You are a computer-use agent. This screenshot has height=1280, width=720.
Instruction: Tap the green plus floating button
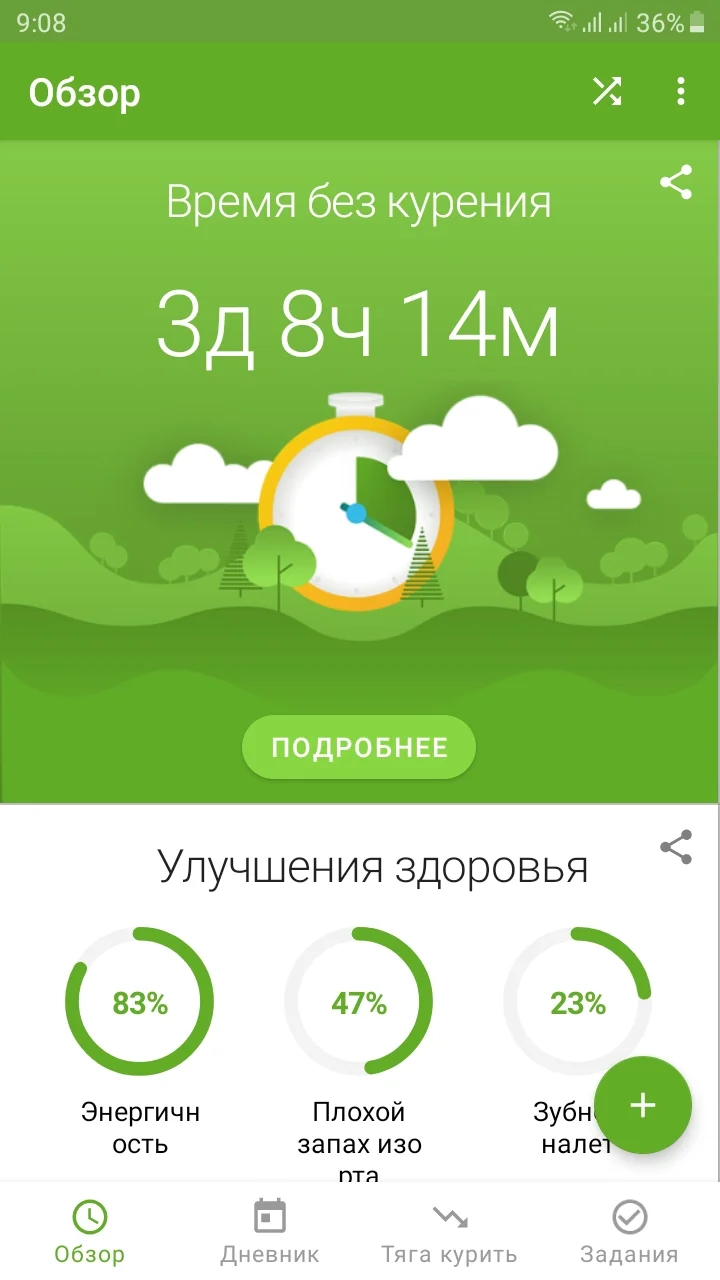click(x=642, y=1105)
